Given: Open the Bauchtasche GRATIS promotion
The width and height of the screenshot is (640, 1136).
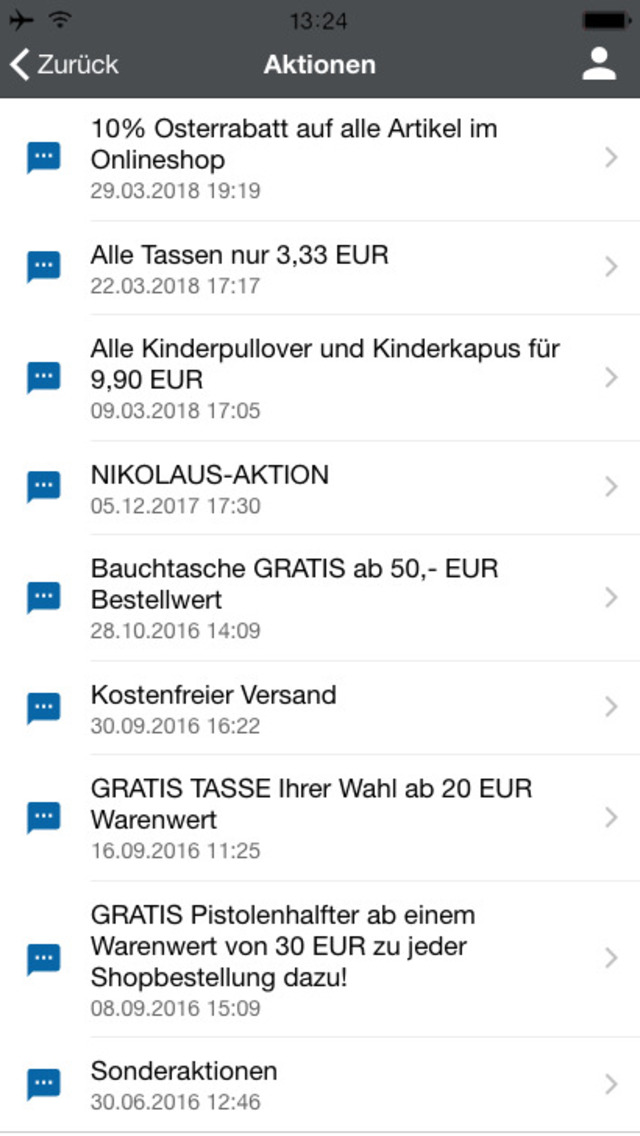Looking at the screenshot, I should [x=320, y=598].
